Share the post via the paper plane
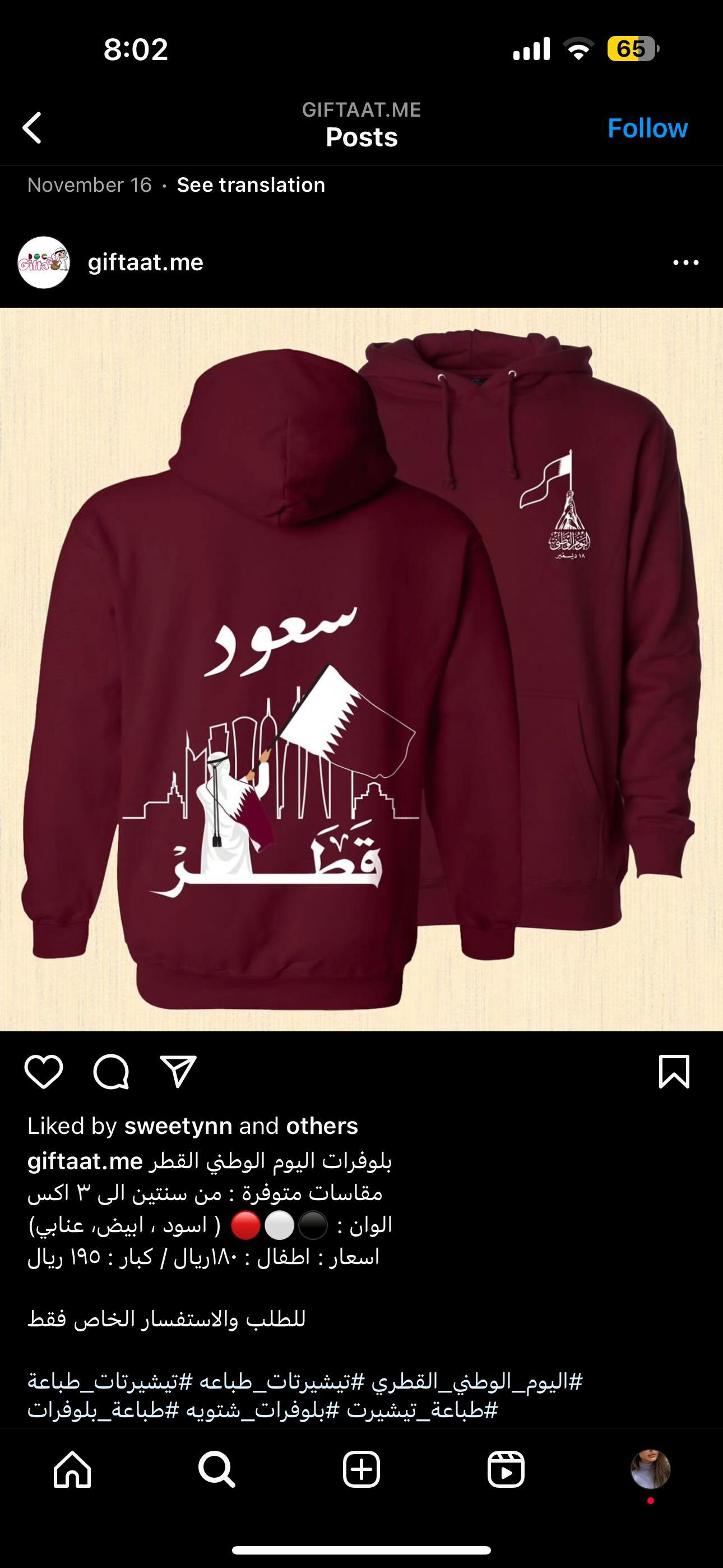This screenshot has width=723, height=1568. pyautogui.click(x=178, y=1072)
